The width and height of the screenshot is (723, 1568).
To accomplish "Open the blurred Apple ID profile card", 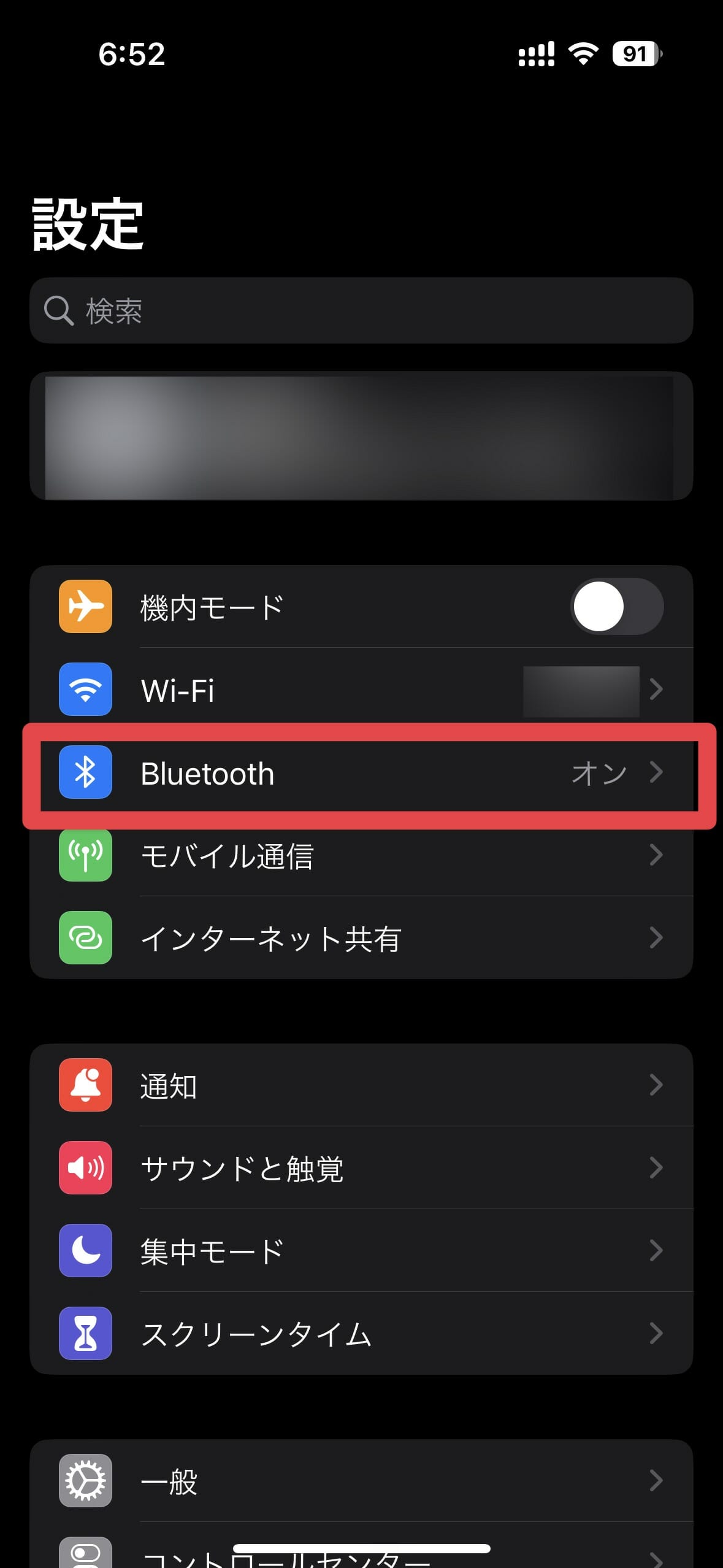I will pyautogui.click(x=361, y=436).
